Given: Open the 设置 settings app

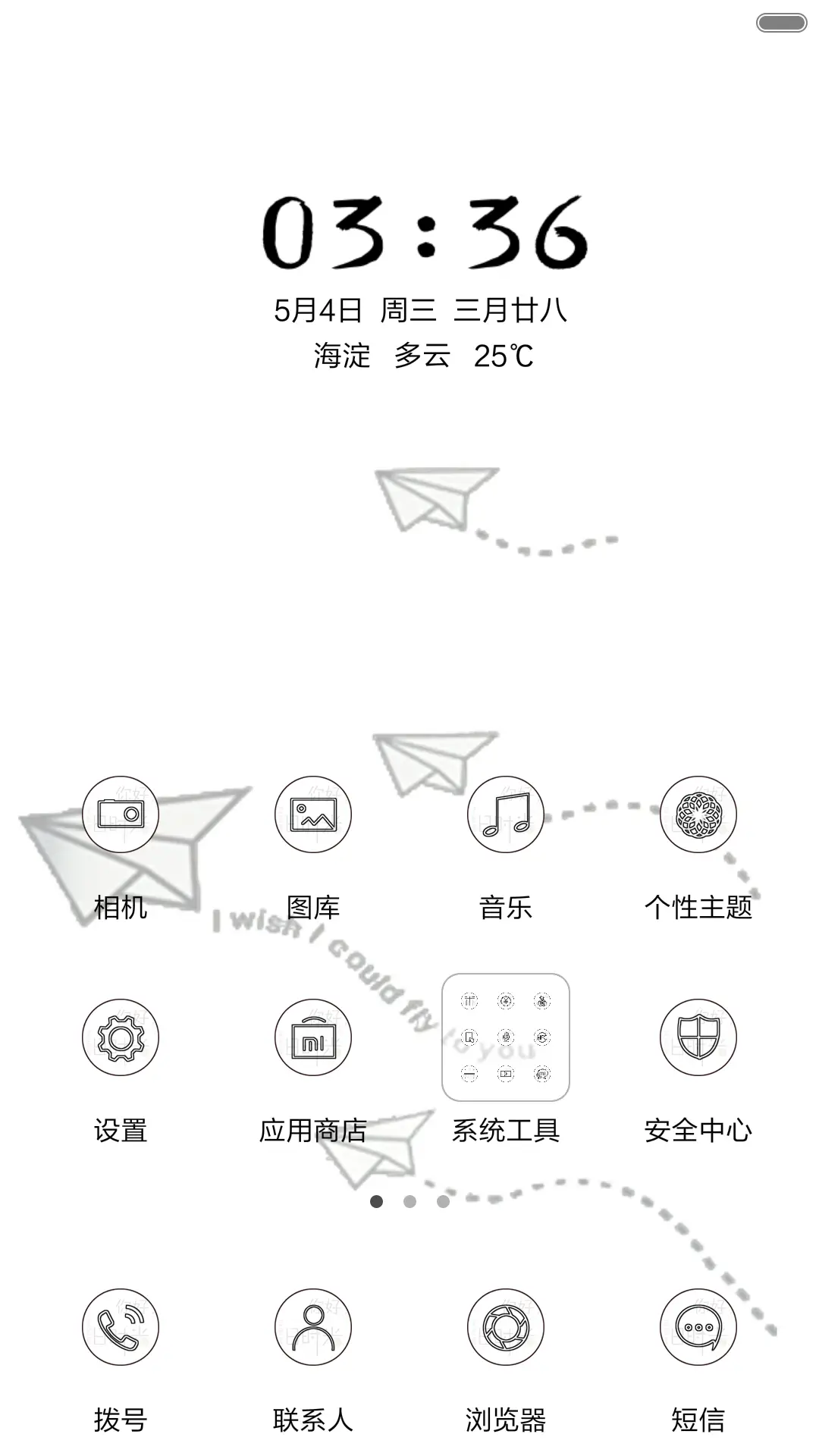Looking at the screenshot, I should click(x=121, y=1037).
